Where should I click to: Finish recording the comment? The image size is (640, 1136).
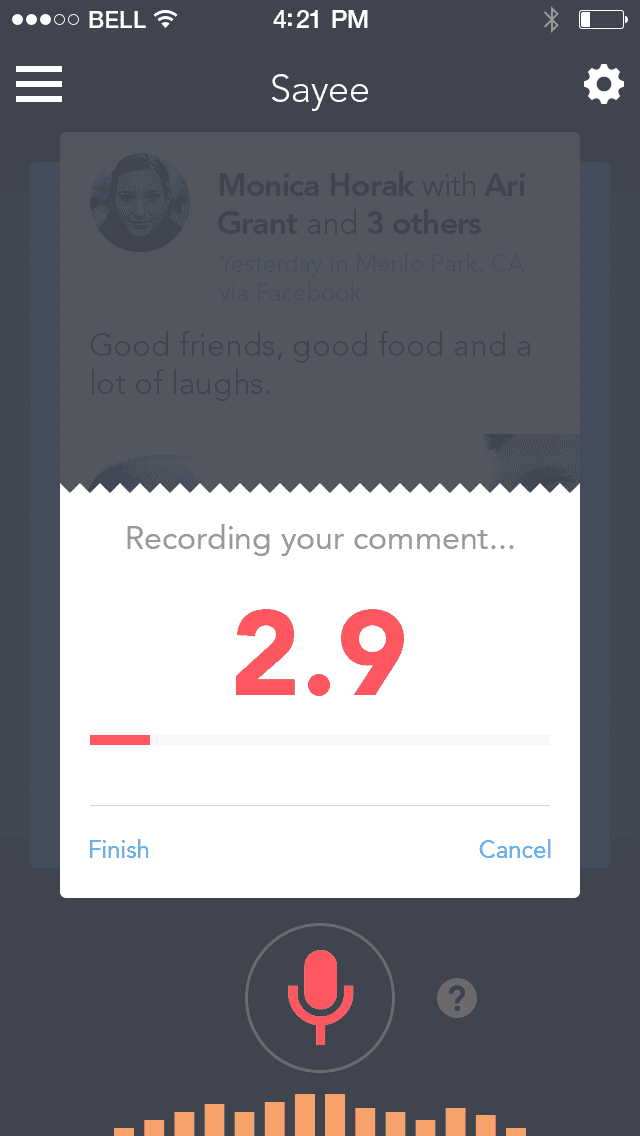pyautogui.click(x=119, y=850)
